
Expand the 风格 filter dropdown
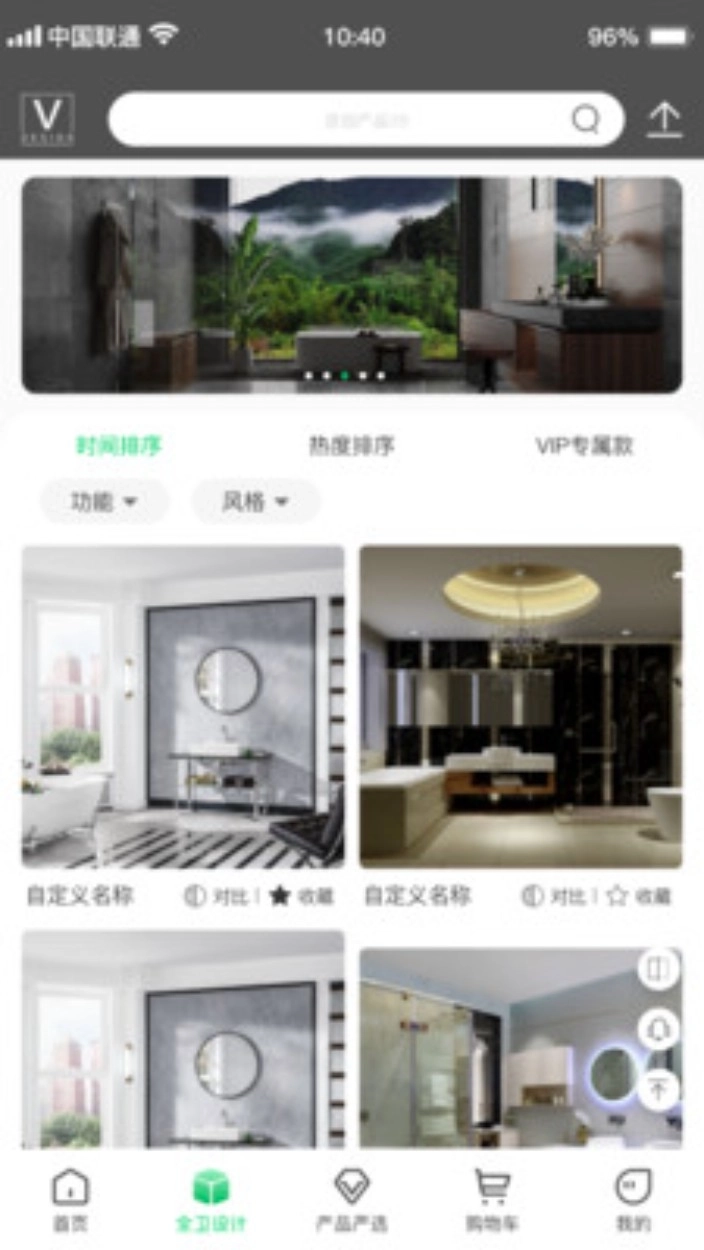tap(256, 502)
